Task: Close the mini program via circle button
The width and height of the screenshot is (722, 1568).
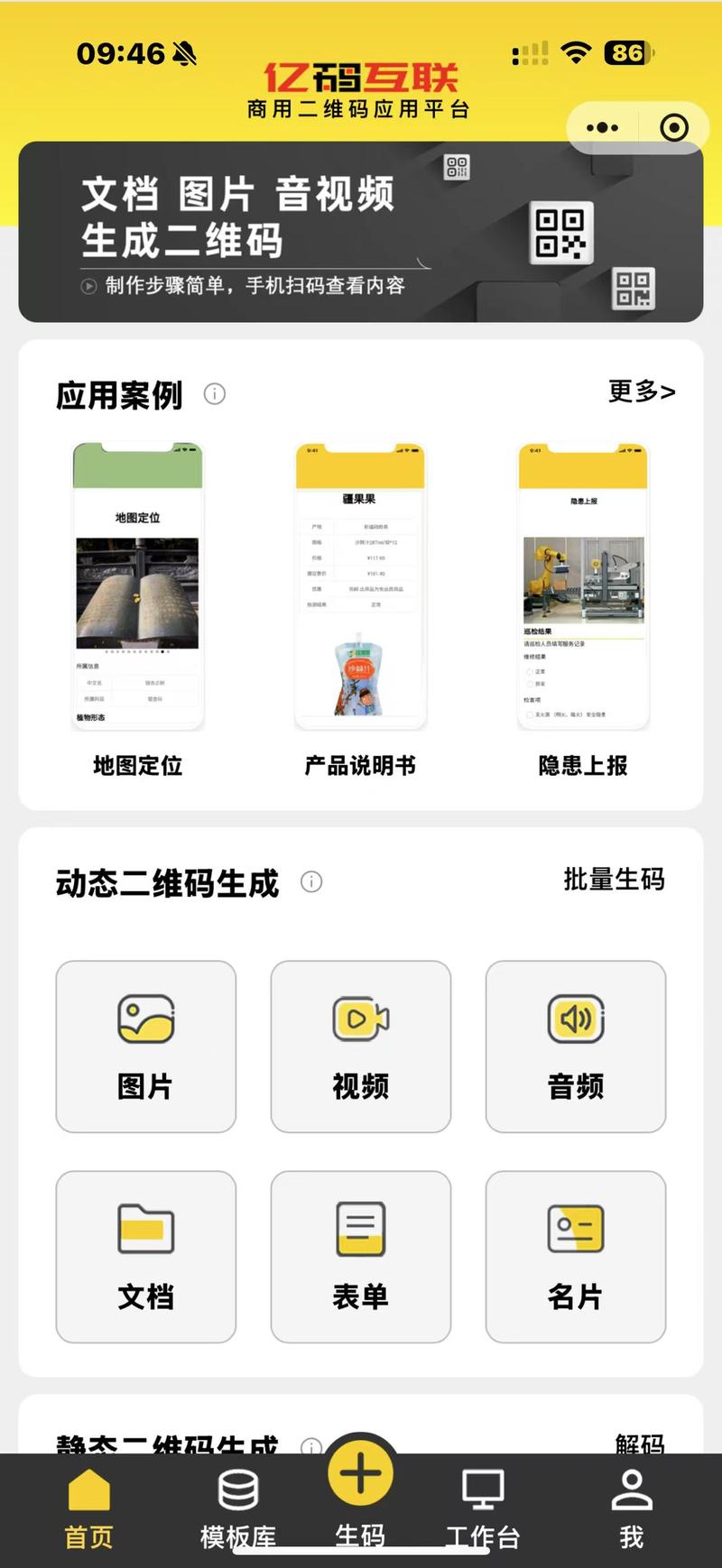Action: point(674,128)
